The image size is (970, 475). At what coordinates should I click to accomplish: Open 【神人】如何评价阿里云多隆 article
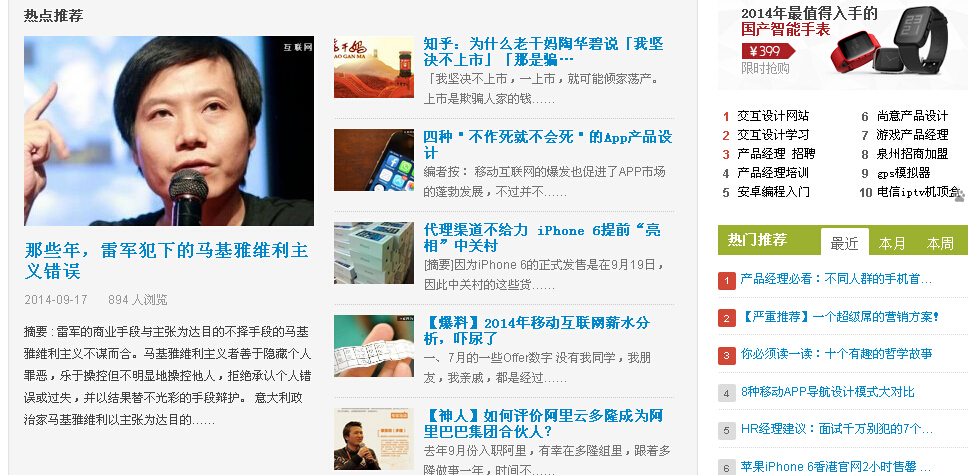click(544, 423)
